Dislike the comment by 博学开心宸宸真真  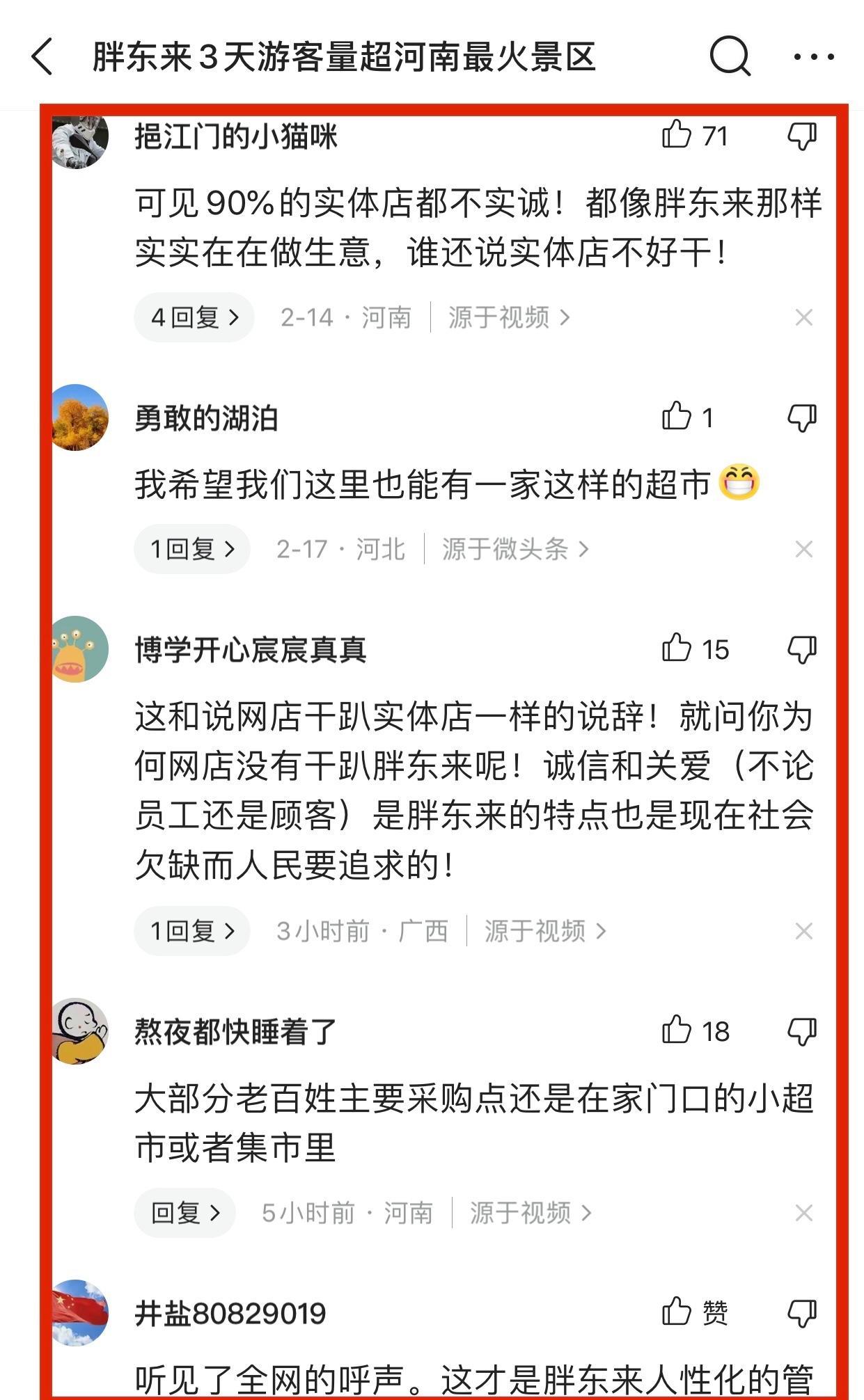[x=801, y=650]
